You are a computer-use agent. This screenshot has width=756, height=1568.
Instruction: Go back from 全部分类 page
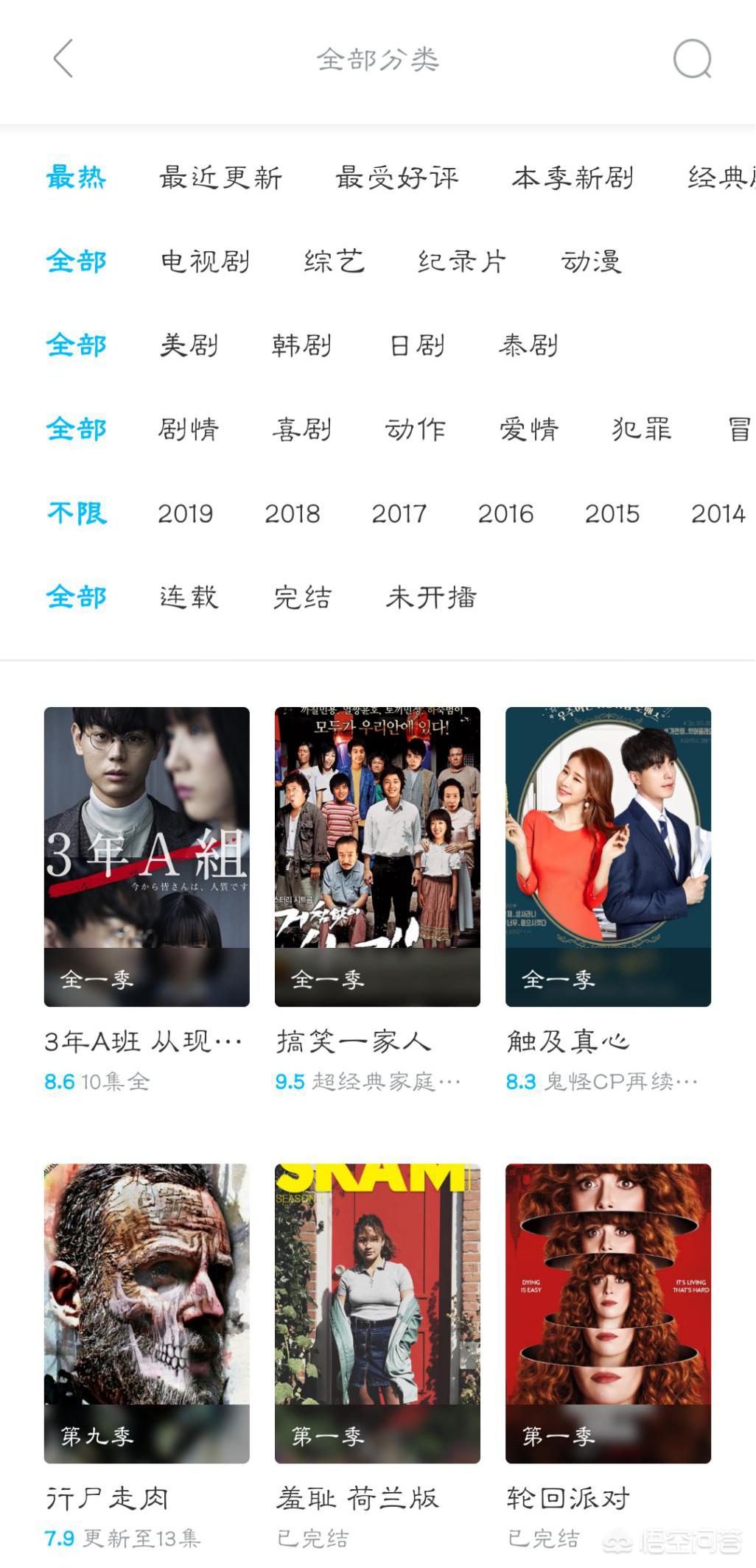(63, 59)
